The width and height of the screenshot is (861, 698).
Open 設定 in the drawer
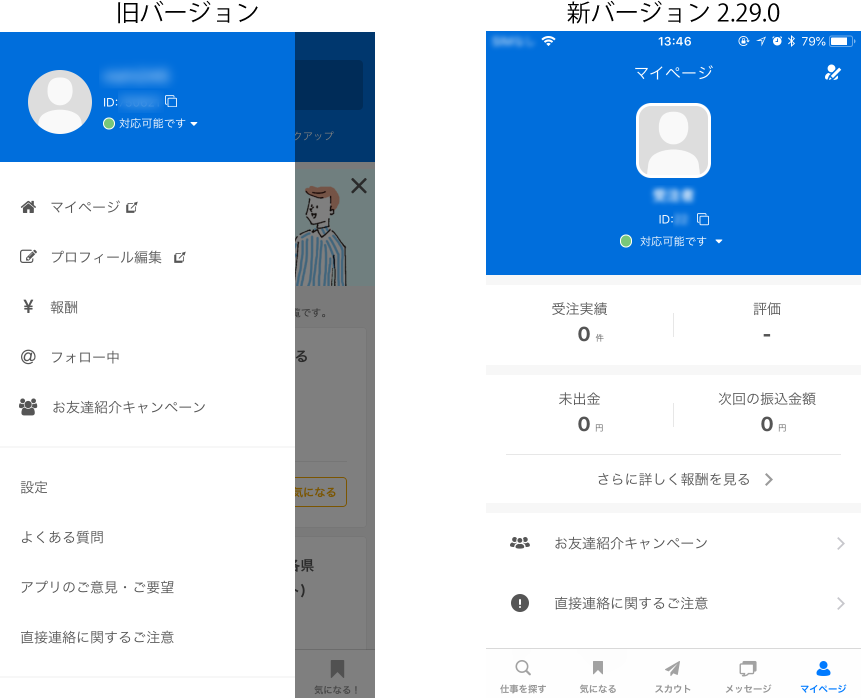pyautogui.click(x=34, y=487)
